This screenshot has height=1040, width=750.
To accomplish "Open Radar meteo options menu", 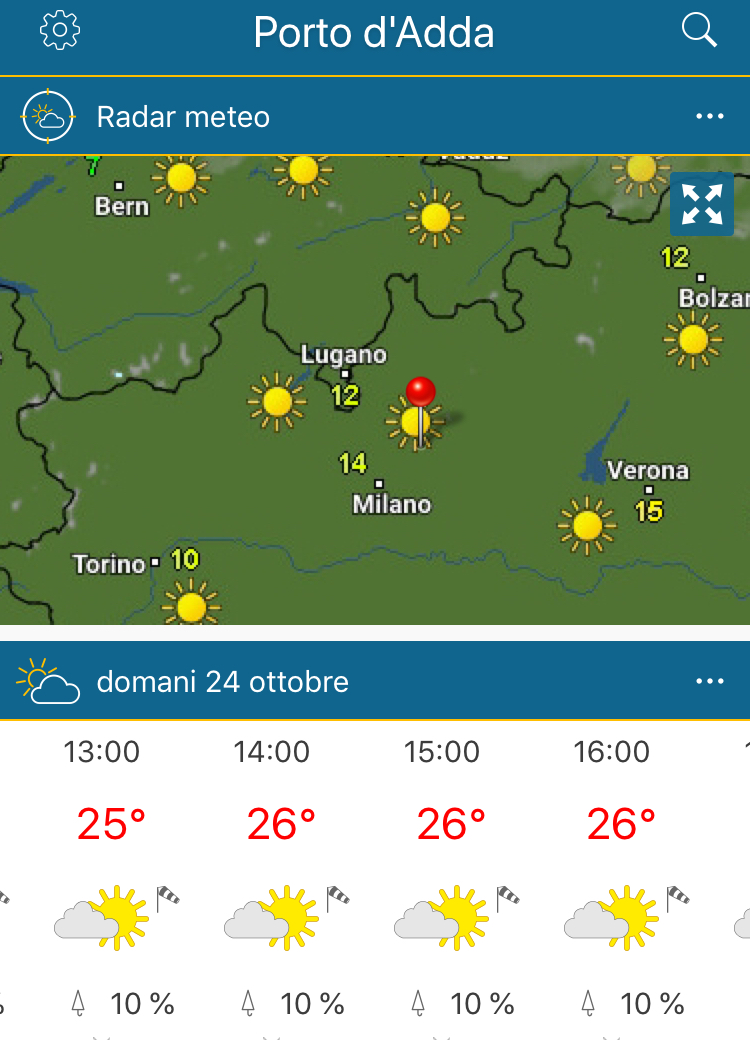I will click(710, 117).
